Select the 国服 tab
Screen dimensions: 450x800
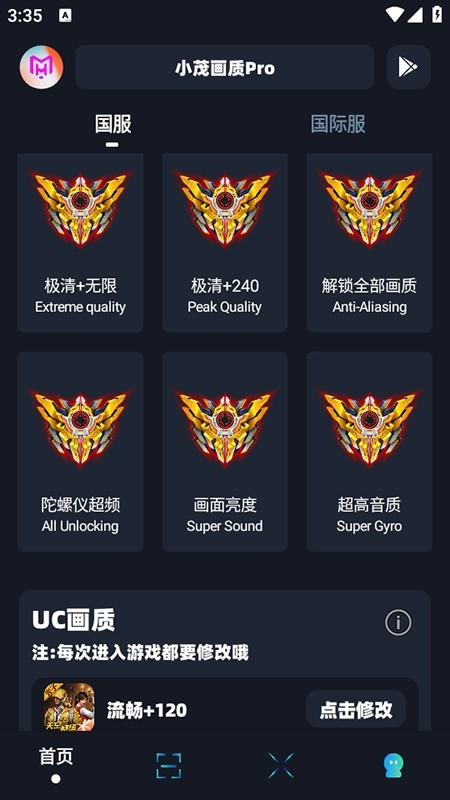coord(113,124)
